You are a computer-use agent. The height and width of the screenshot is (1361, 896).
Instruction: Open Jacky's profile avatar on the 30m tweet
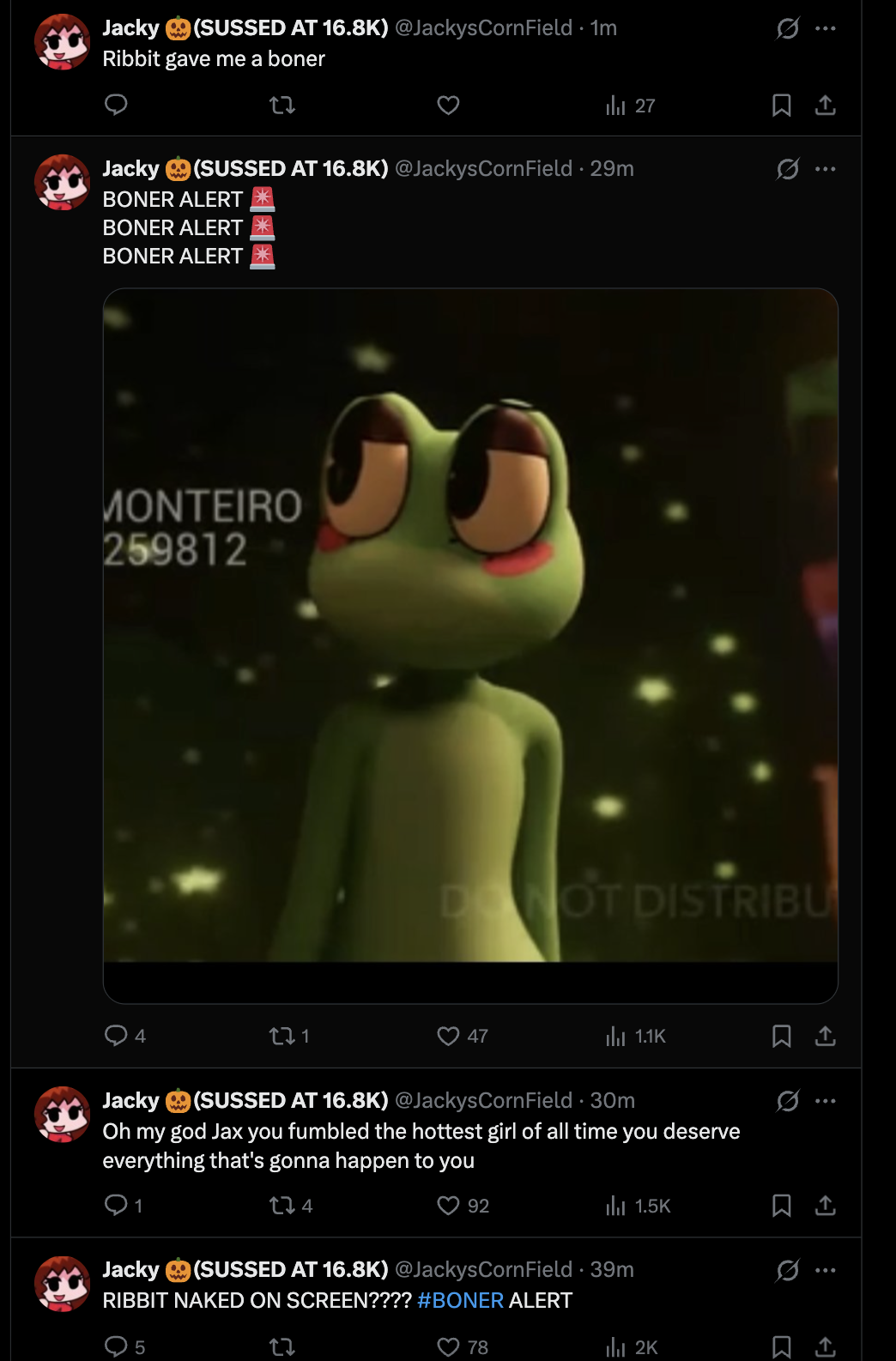[62, 1115]
